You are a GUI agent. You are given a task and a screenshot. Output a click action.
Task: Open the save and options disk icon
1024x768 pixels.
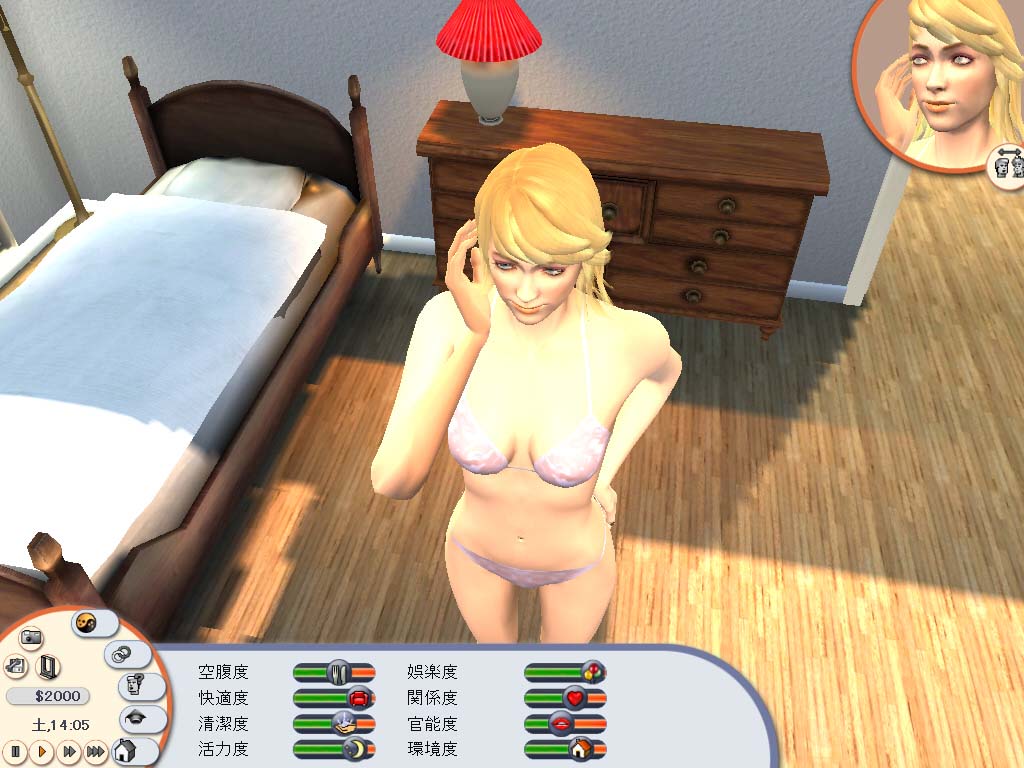[16, 666]
